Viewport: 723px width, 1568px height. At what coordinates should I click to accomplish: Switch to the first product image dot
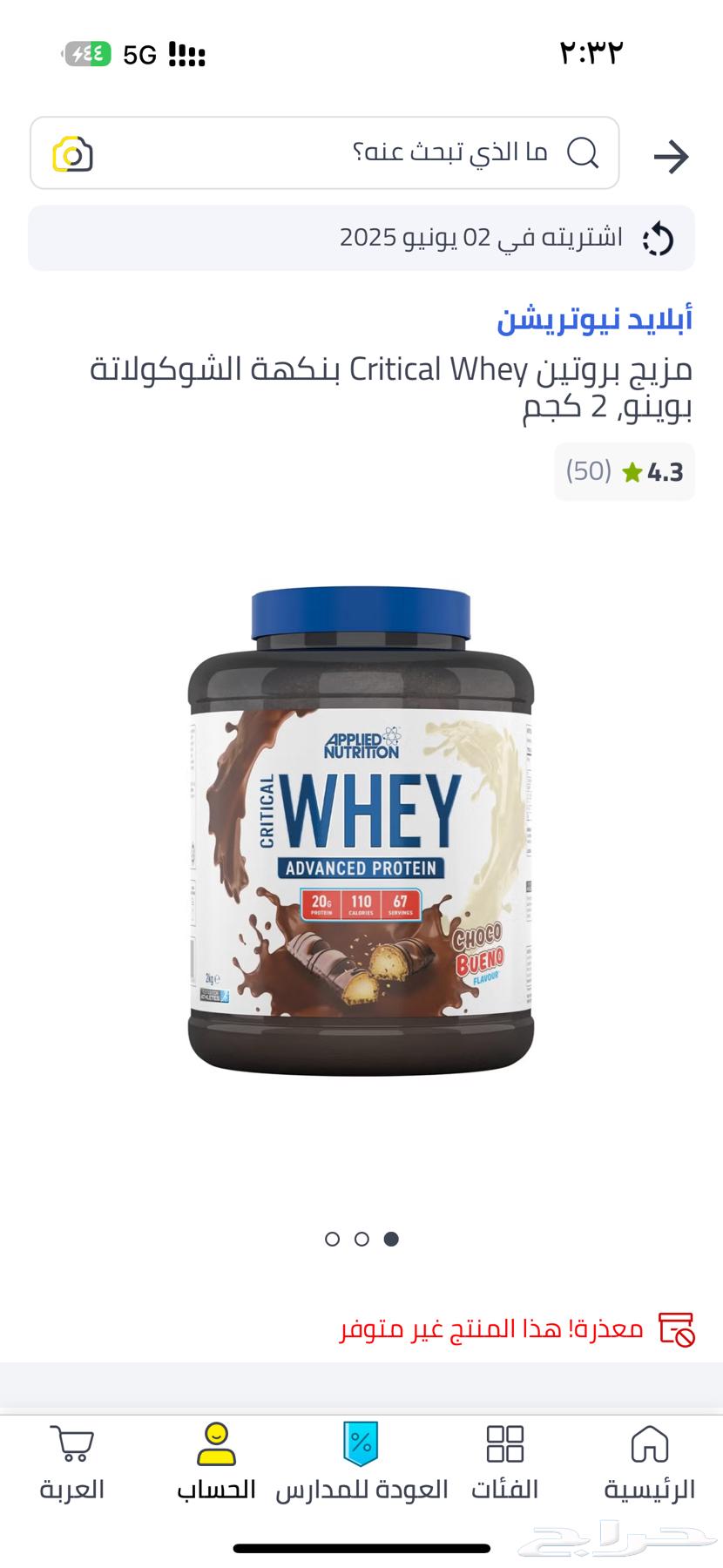pos(332,1239)
